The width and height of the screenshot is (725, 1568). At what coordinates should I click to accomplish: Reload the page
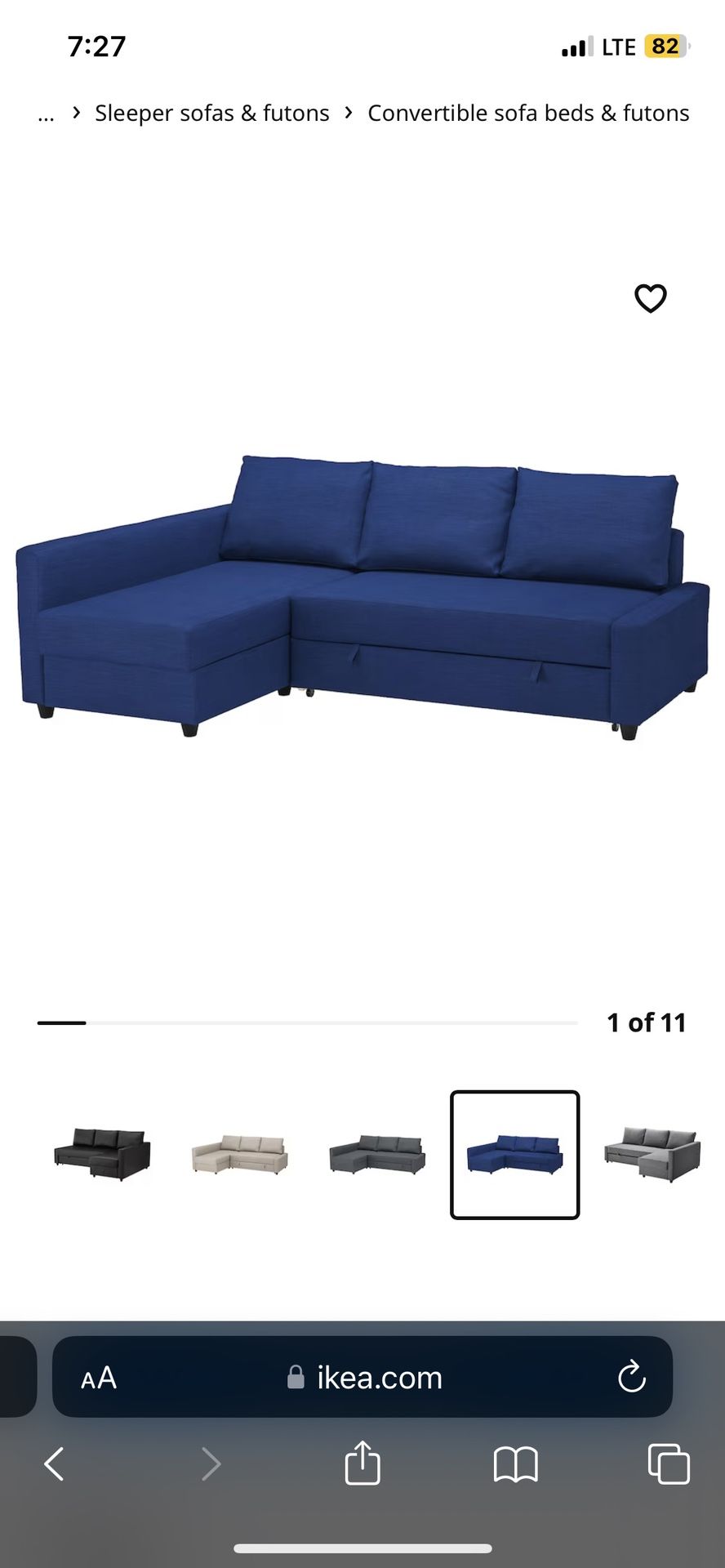(632, 1377)
